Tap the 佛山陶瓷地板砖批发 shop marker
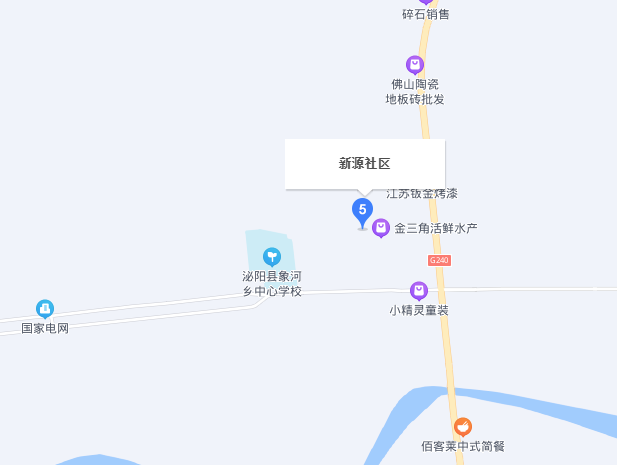 (415, 65)
